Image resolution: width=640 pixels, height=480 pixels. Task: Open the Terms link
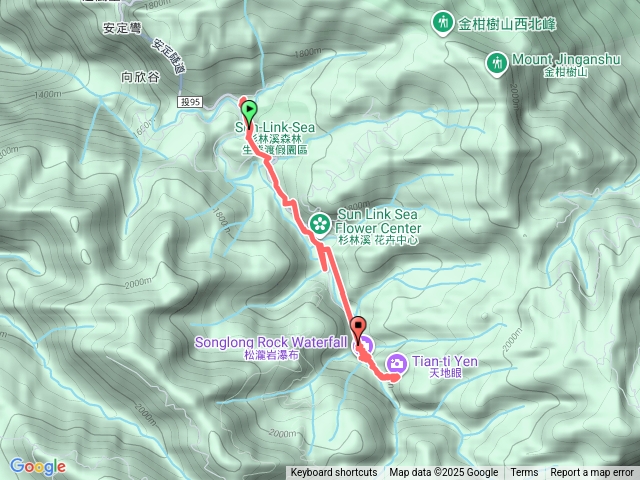click(524, 473)
